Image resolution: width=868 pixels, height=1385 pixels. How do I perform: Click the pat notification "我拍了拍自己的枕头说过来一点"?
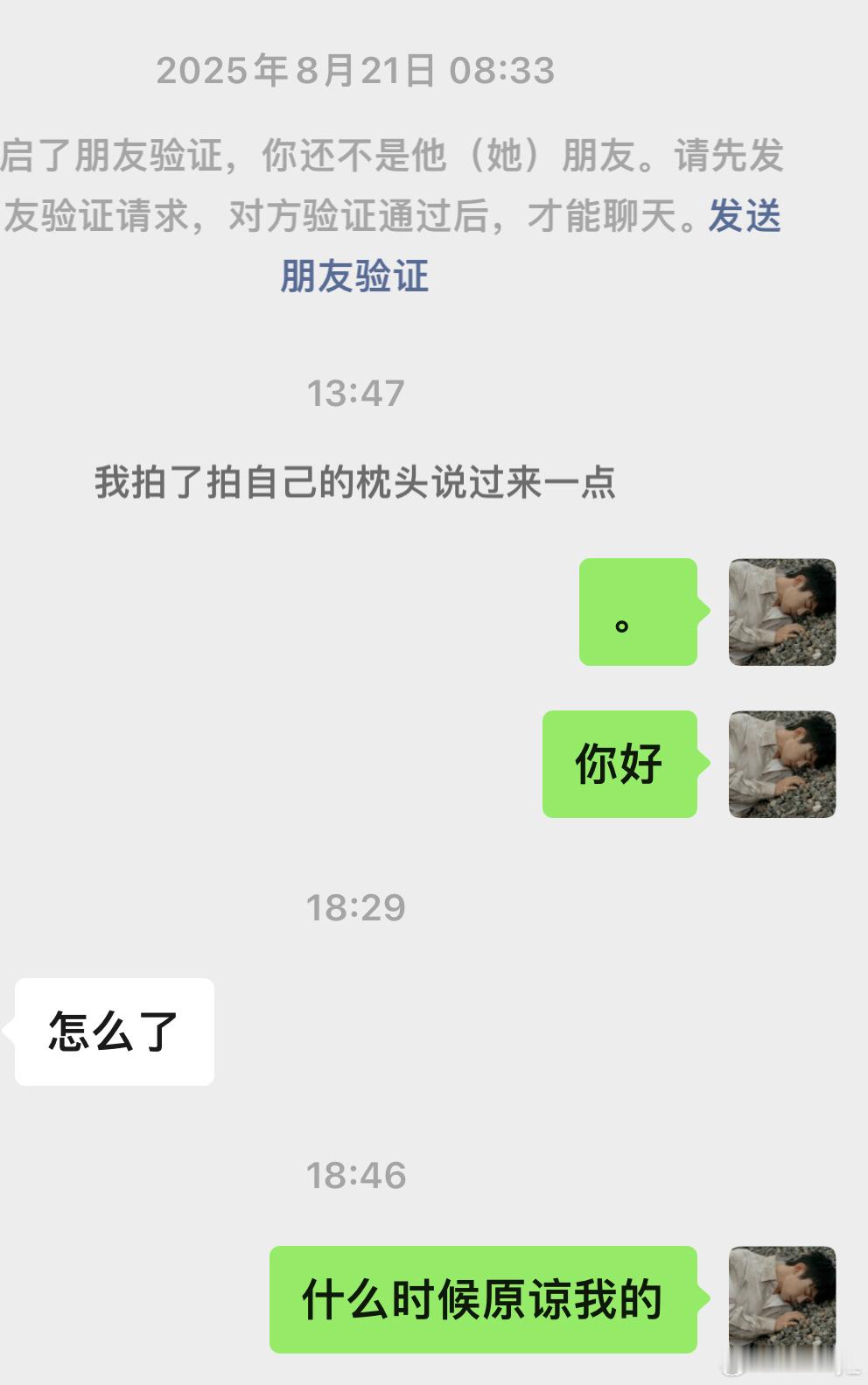click(356, 479)
